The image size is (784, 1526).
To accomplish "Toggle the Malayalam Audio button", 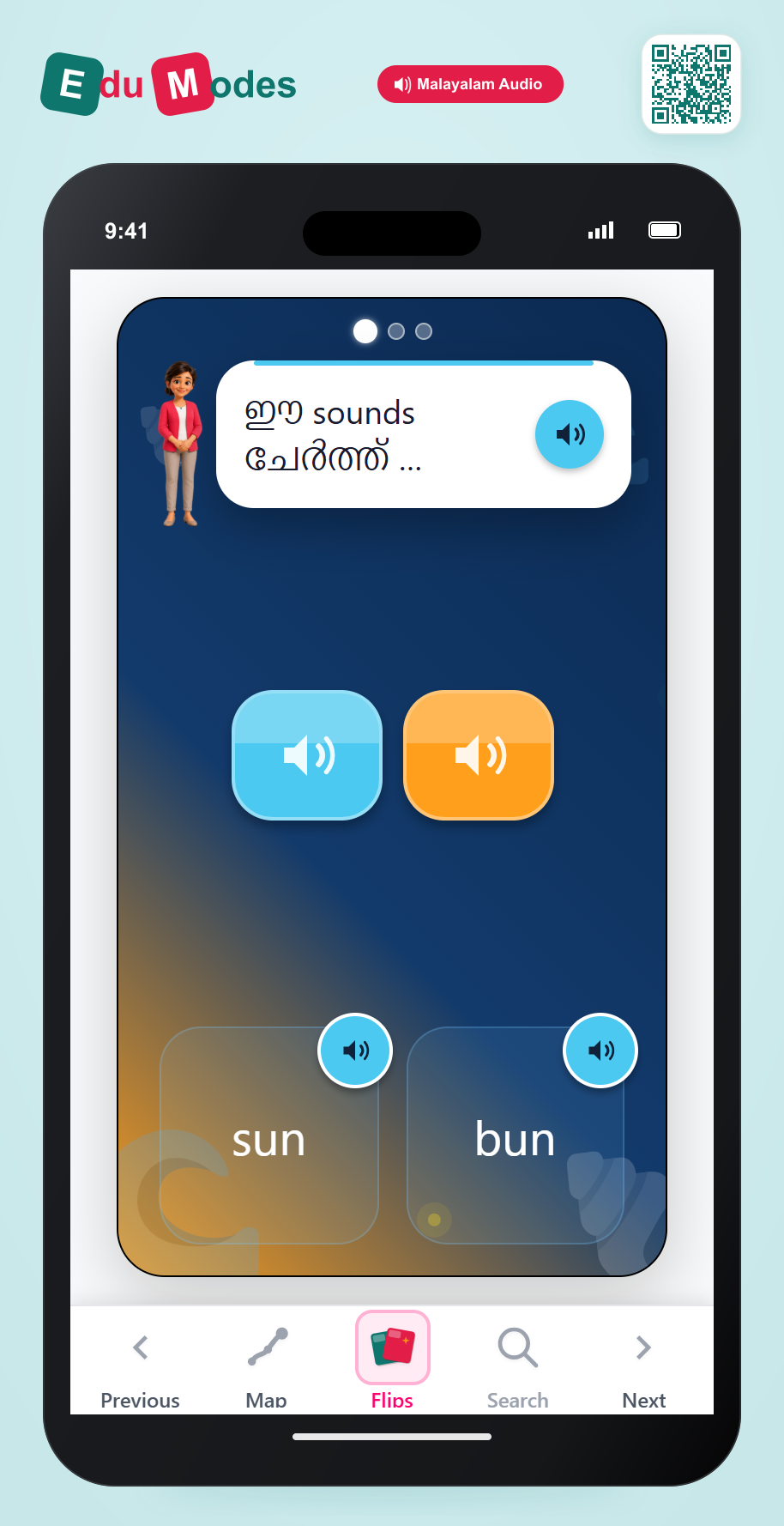I will click(470, 84).
